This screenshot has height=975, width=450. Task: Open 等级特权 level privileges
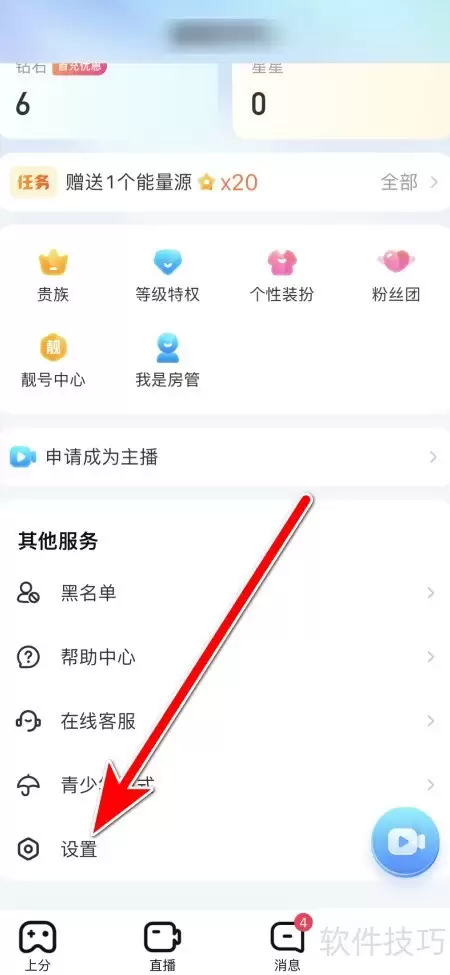click(168, 275)
